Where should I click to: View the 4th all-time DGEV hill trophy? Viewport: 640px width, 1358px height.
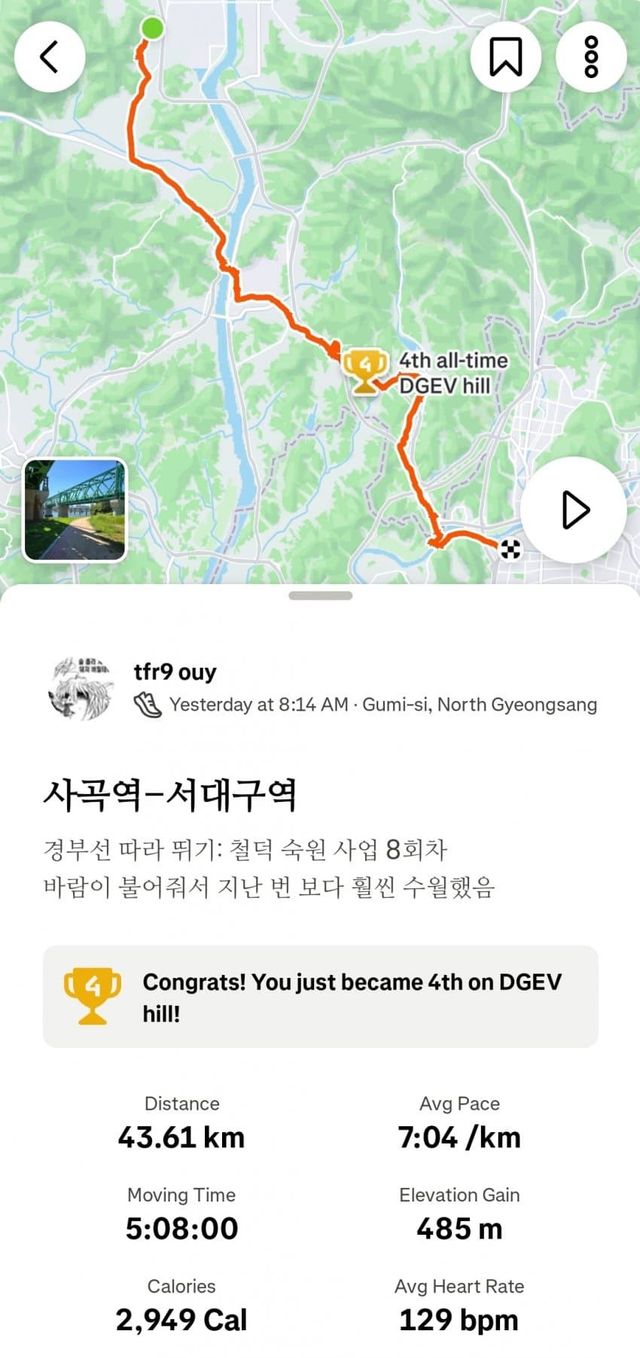tap(364, 370)
